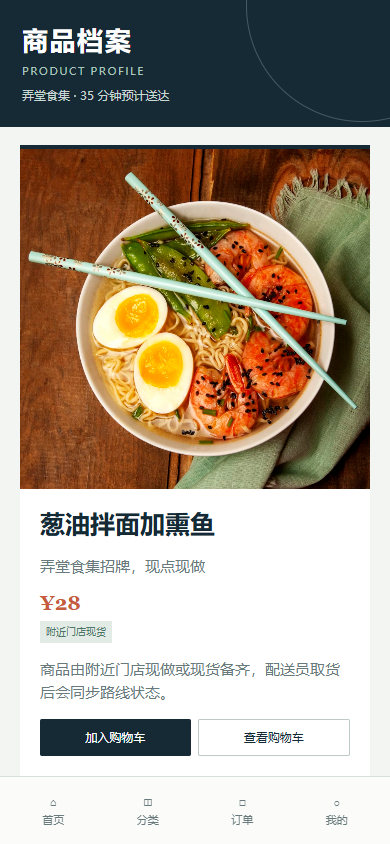Tap the 加入购物车 button
Screen dimensions: 390x844
[115, 737]
